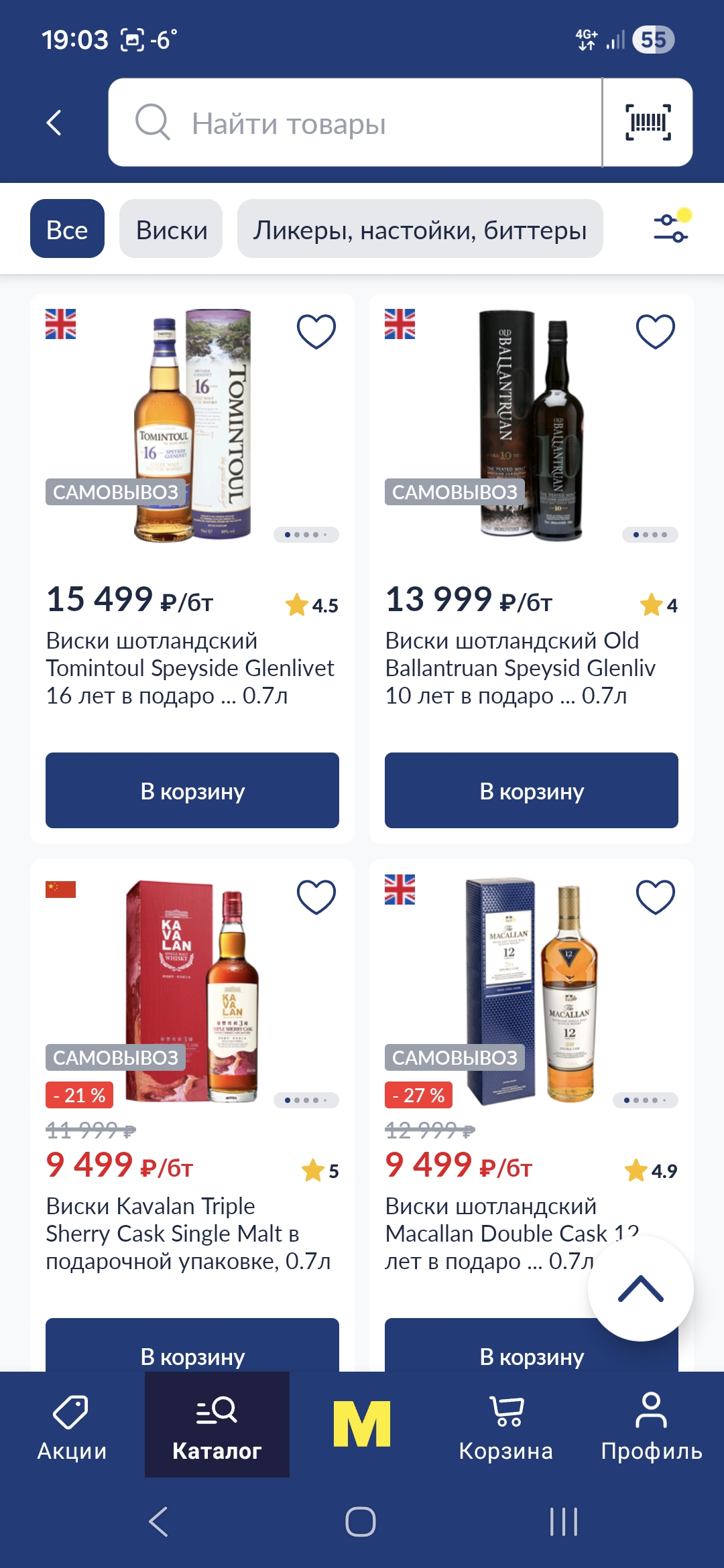Add Tomintoul 16 whisky to favorites
Screen dimensions: 724x1568
tap(316, 331)
